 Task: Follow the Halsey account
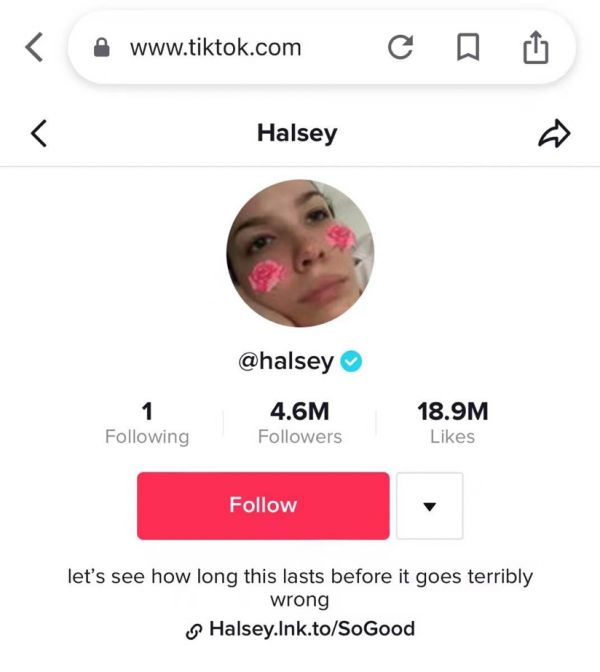pyautogui.click(x=263, y=505)
